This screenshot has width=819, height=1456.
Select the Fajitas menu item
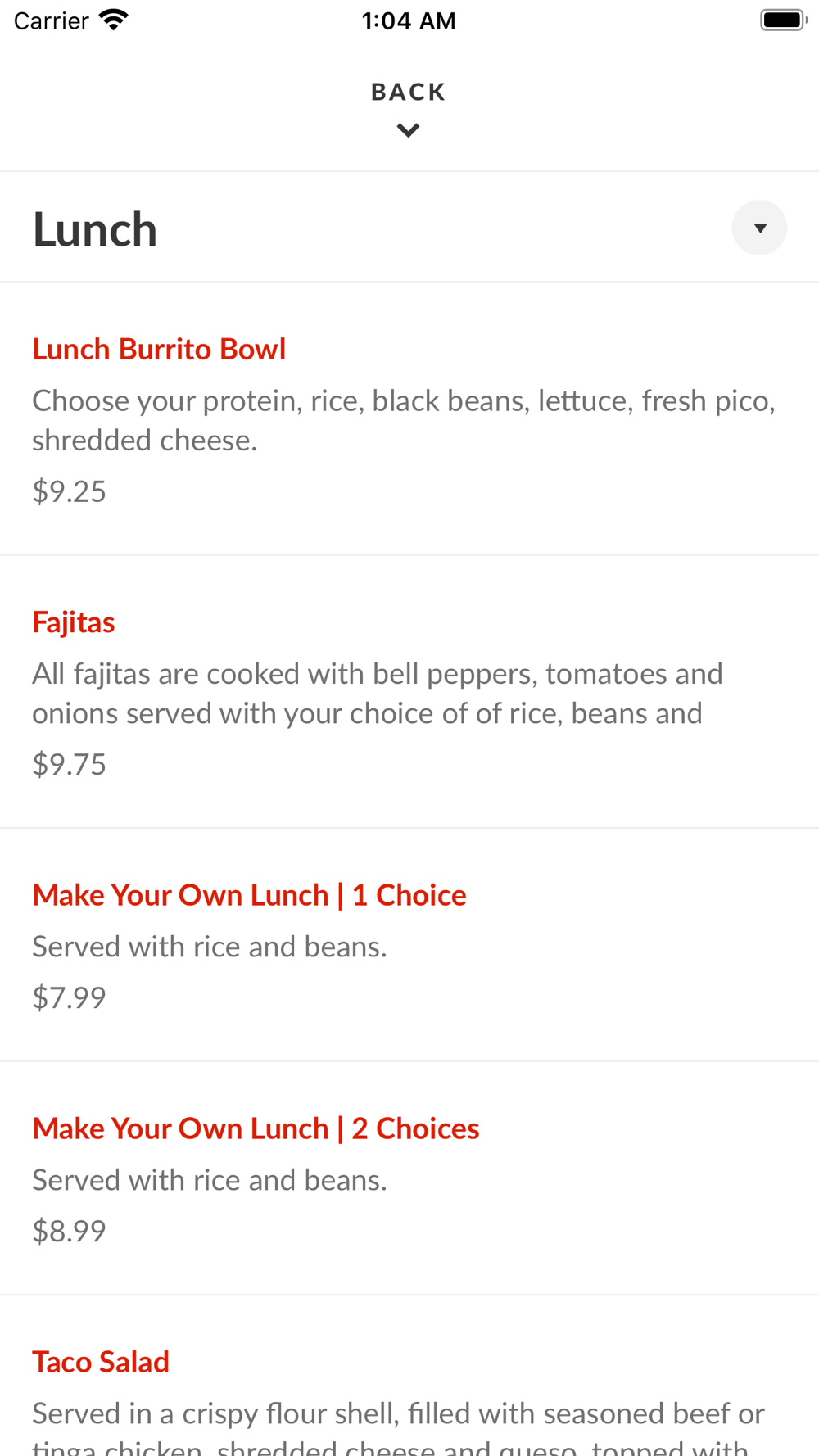tap(409, 692)
